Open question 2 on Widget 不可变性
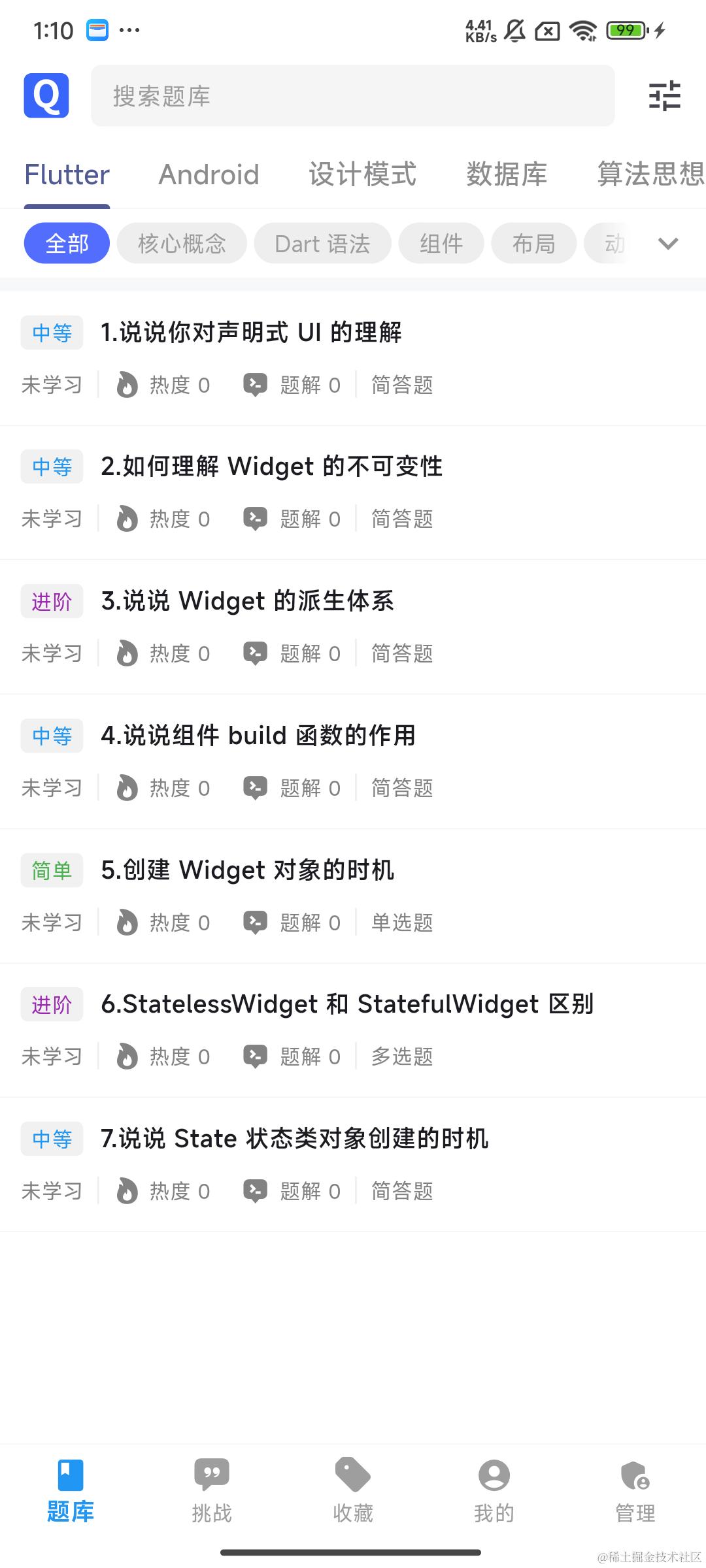Viewport: 706px width, 1568px height. pos(271,467)
